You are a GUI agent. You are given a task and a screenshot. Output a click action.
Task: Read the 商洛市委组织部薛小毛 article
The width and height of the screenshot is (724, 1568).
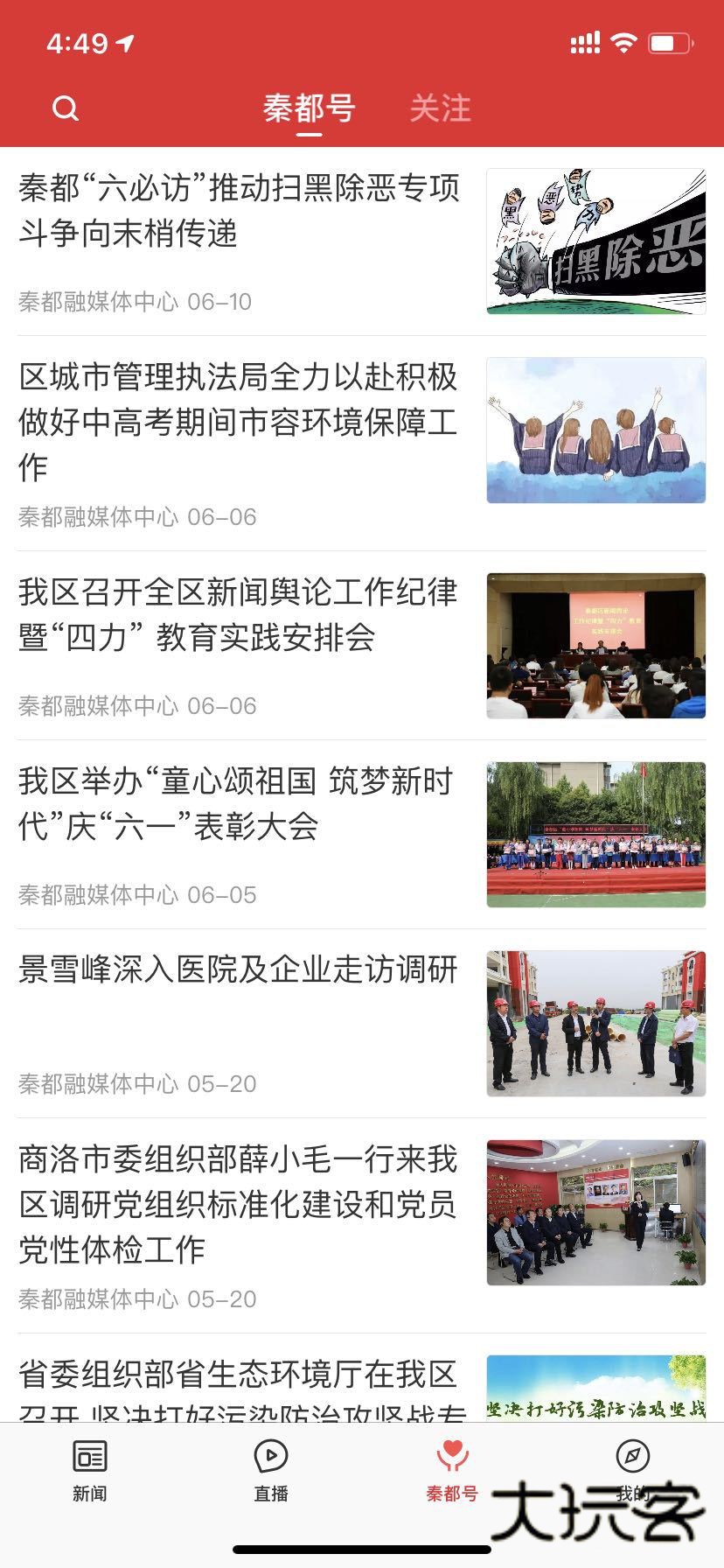(x=238, y=1204)
